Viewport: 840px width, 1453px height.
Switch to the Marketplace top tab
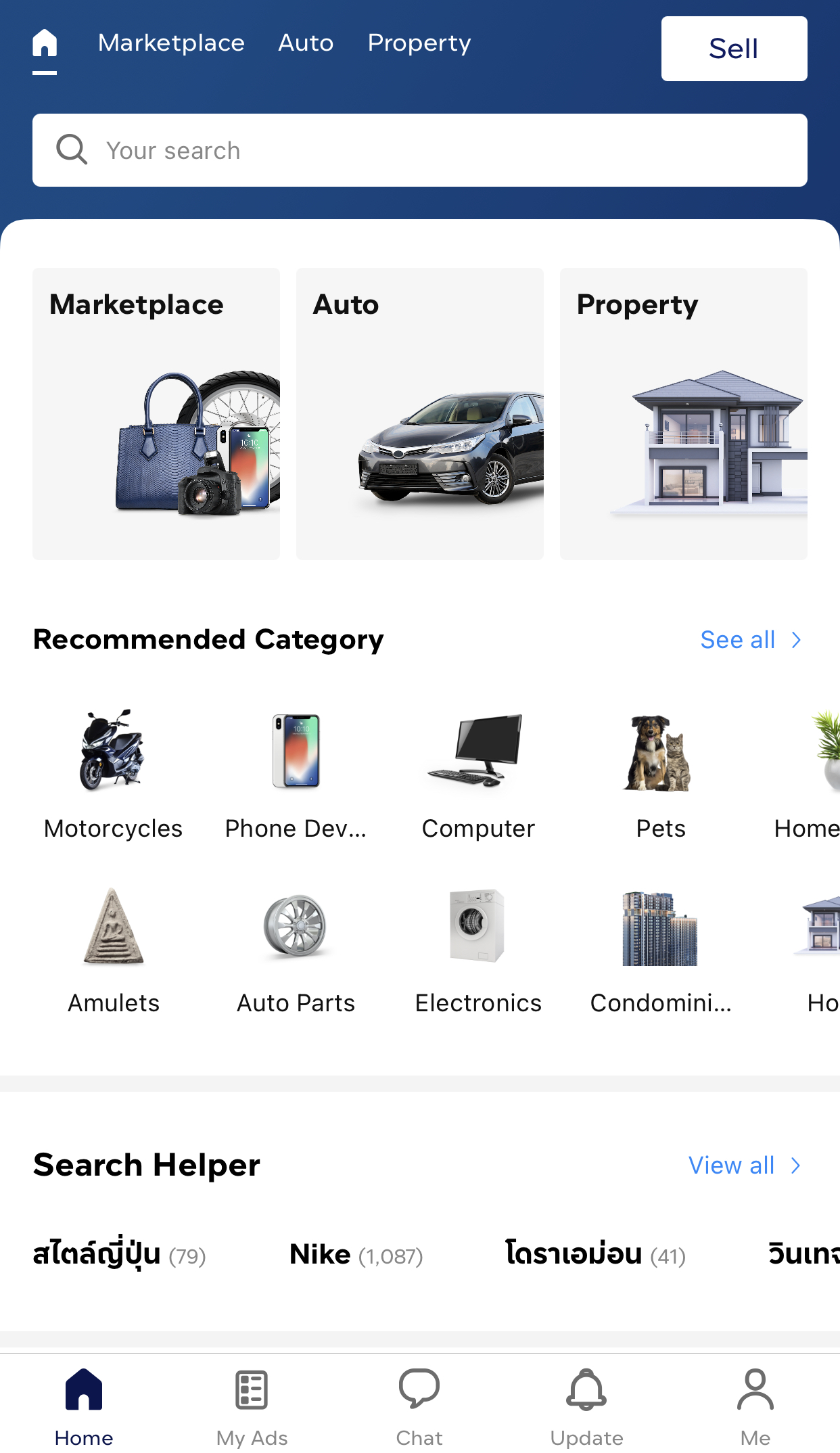tap(171, 43)
